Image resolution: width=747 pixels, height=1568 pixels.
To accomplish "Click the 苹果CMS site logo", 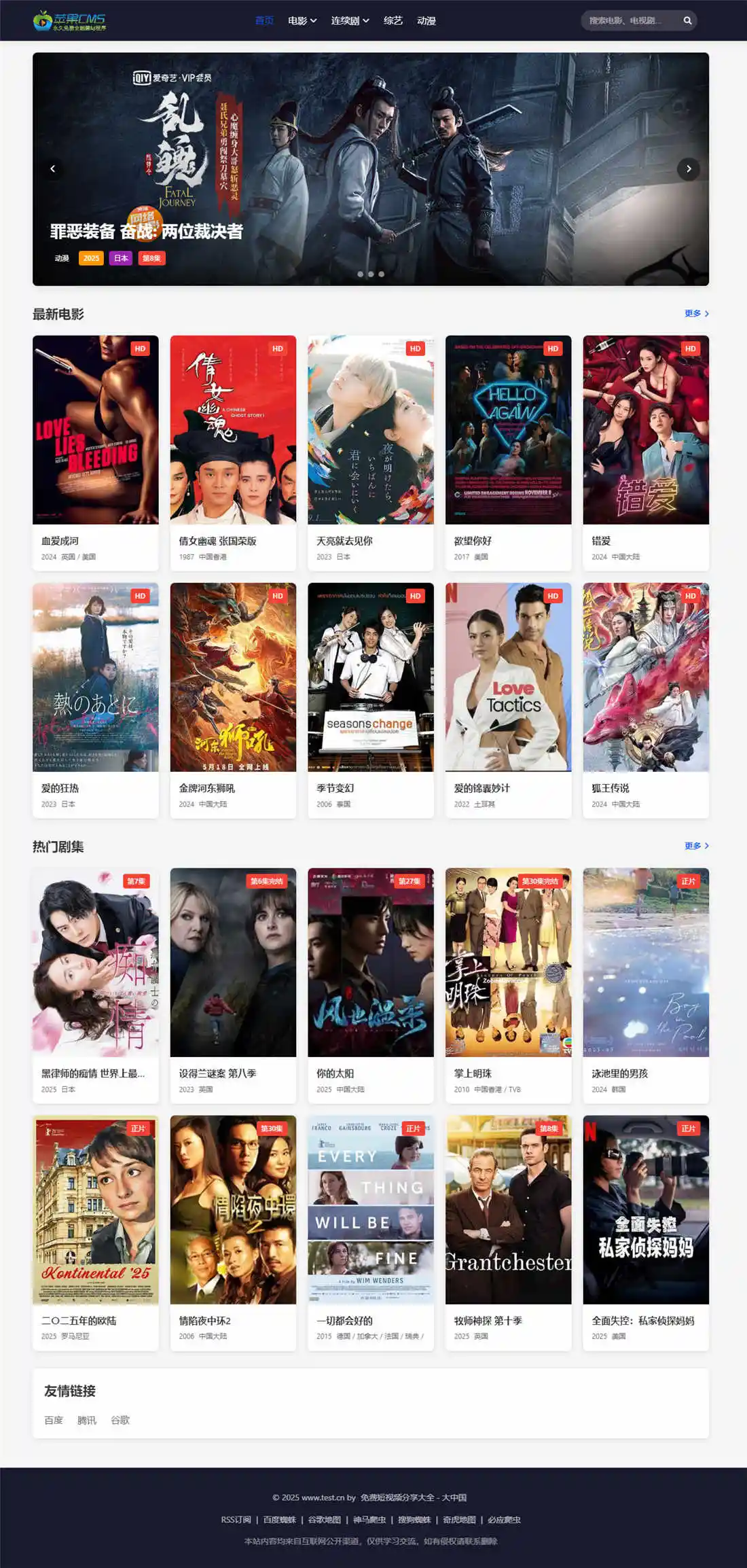I will pos(68,20).
